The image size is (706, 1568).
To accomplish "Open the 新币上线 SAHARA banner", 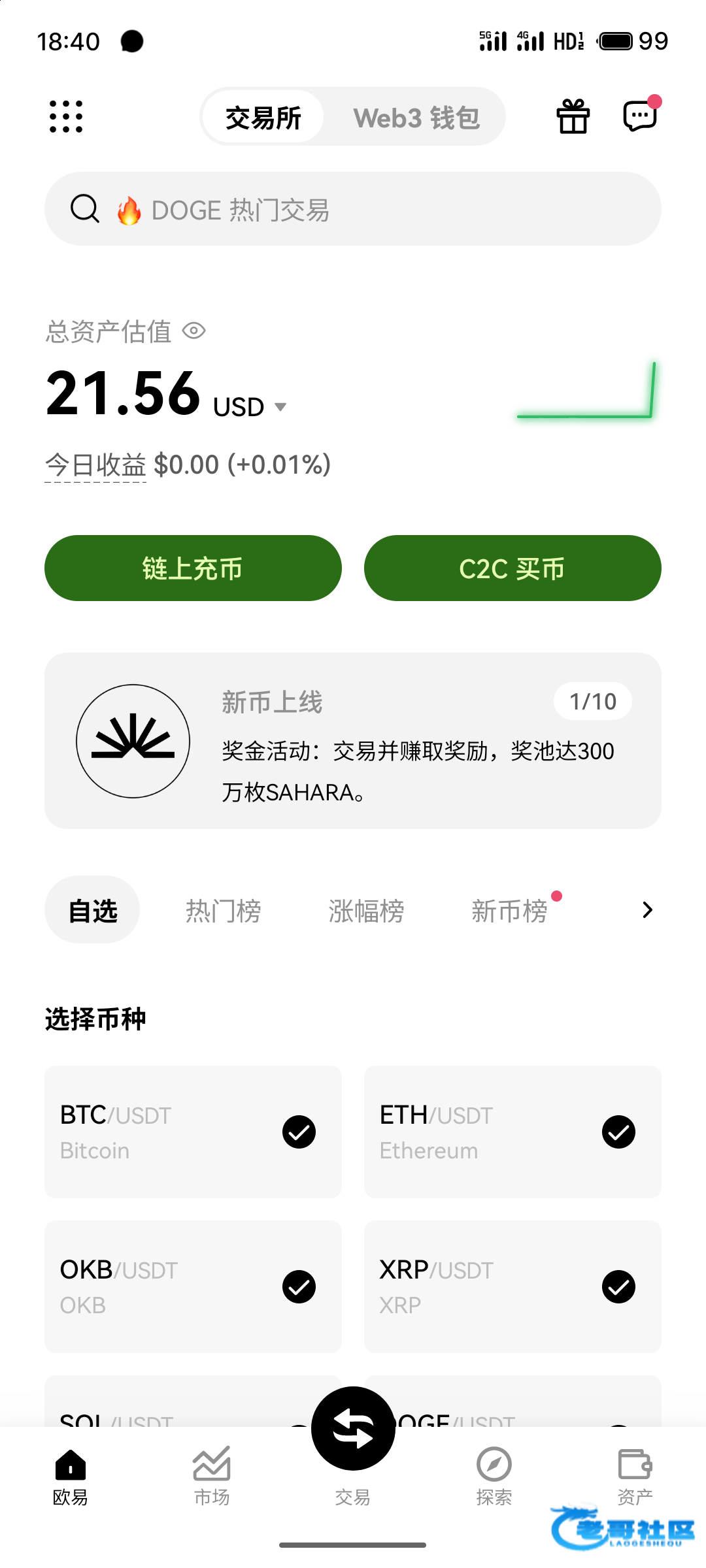I will (x=353, y=741).
